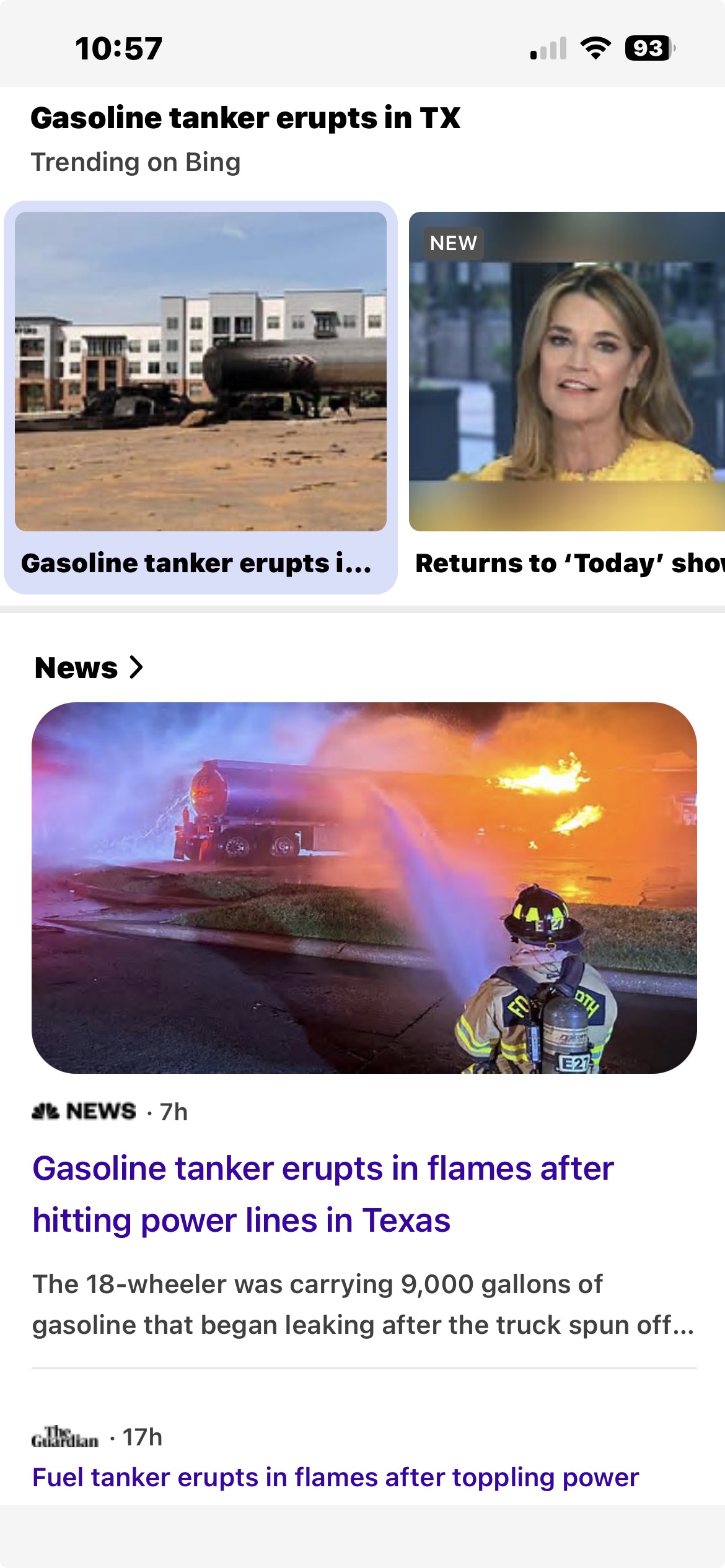Read Gasoline tanker erupts in flames article
The width and height of the screenshot is (725, 1568).
click(x=323, y=1194)
